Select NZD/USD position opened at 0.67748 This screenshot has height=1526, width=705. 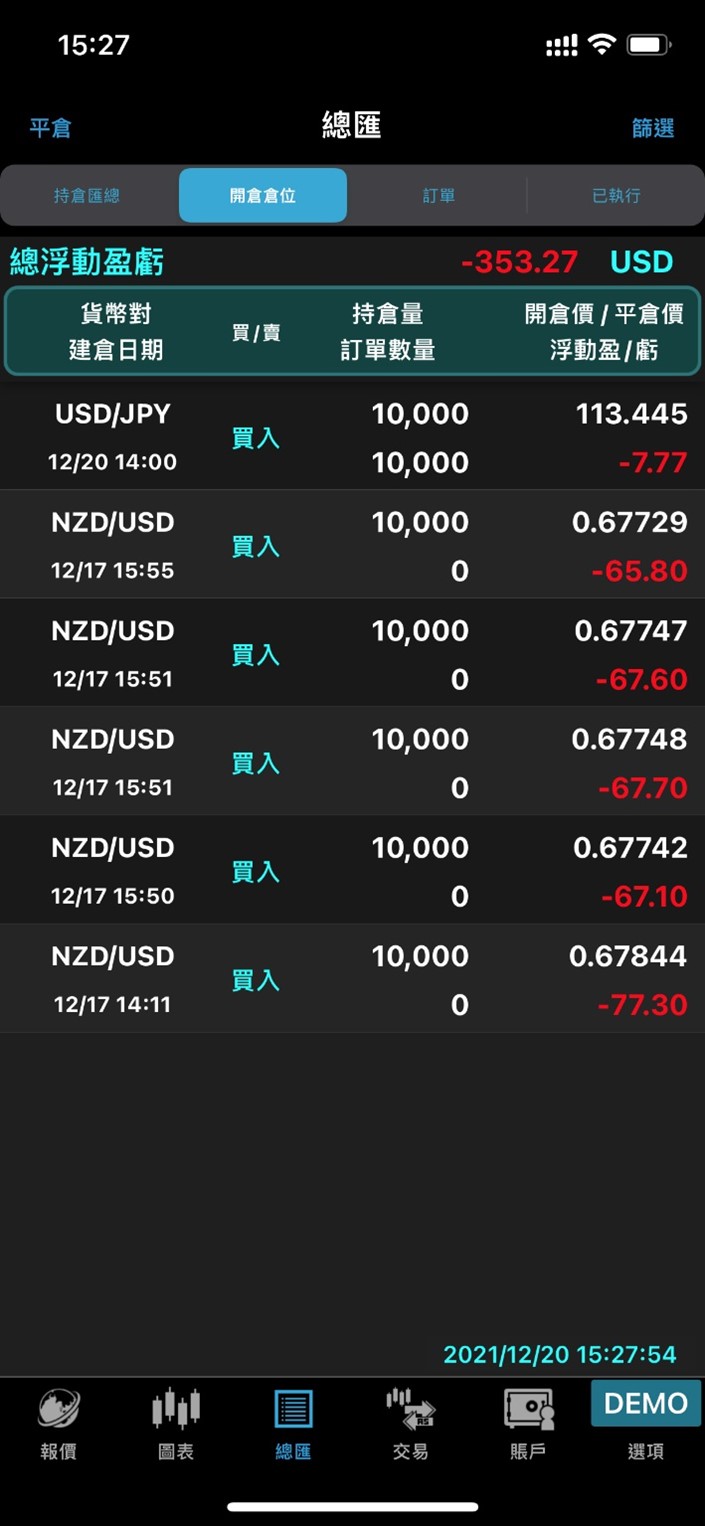click(x=352, y=761)
